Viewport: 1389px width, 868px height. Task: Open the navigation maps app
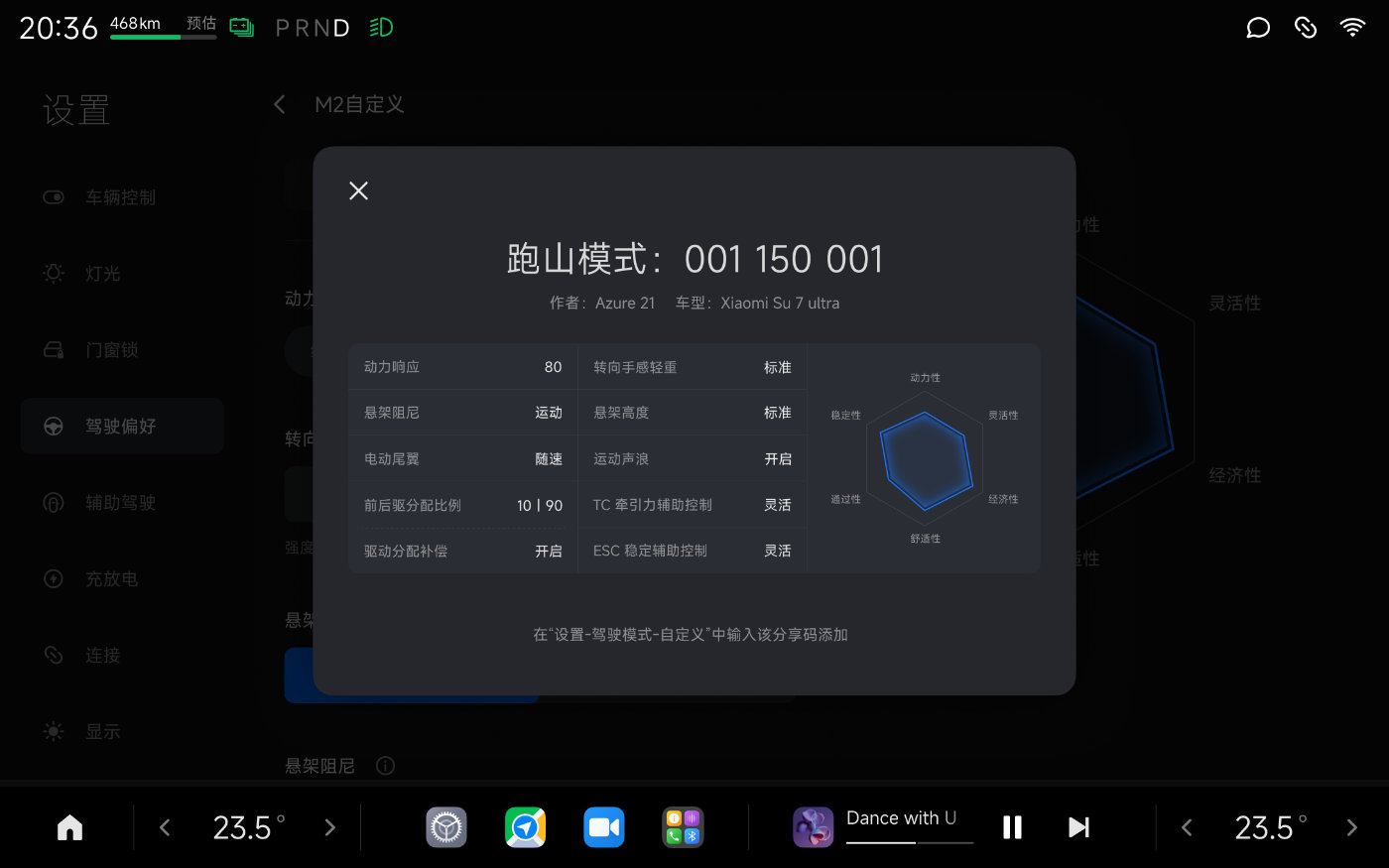pos(525,827)
